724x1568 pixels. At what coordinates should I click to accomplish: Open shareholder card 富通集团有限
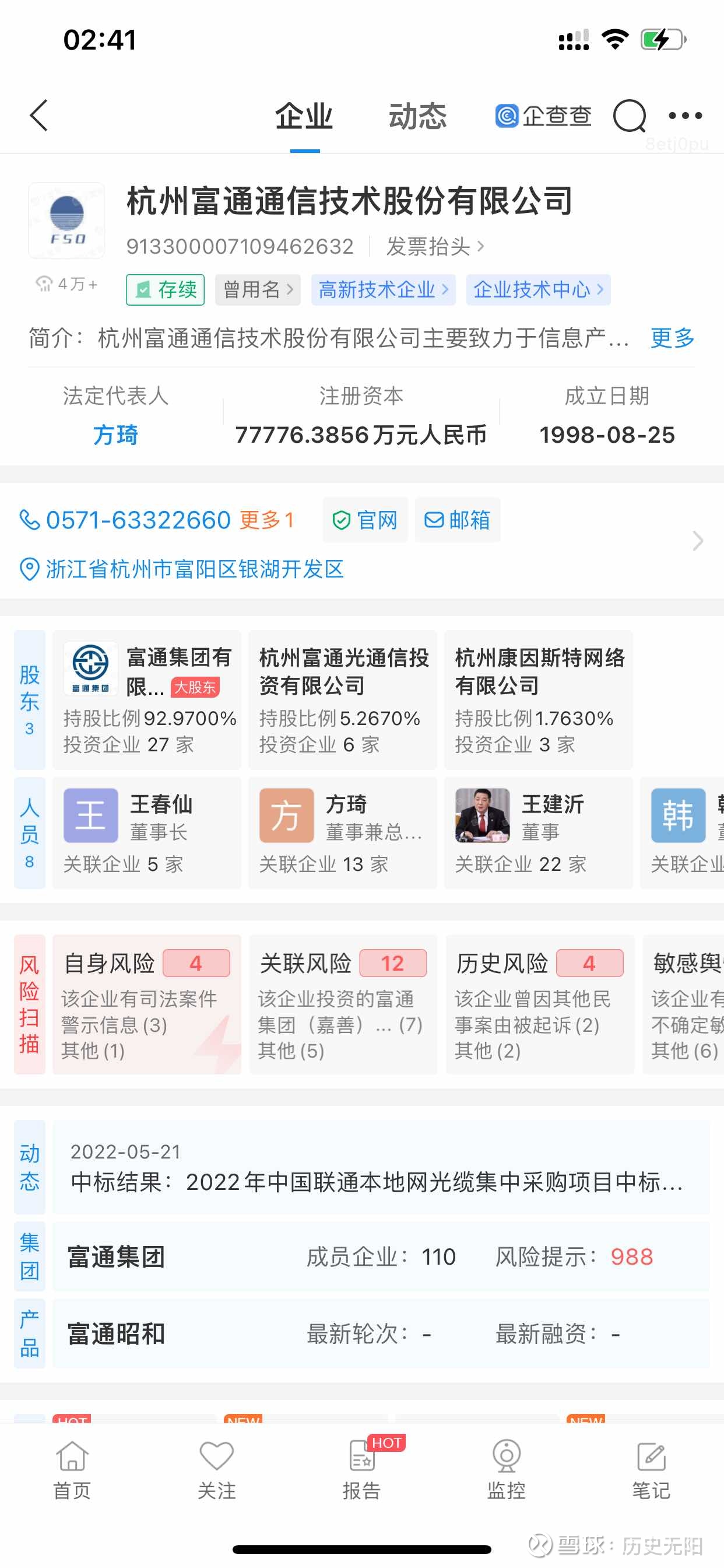[x=147, y=700]
